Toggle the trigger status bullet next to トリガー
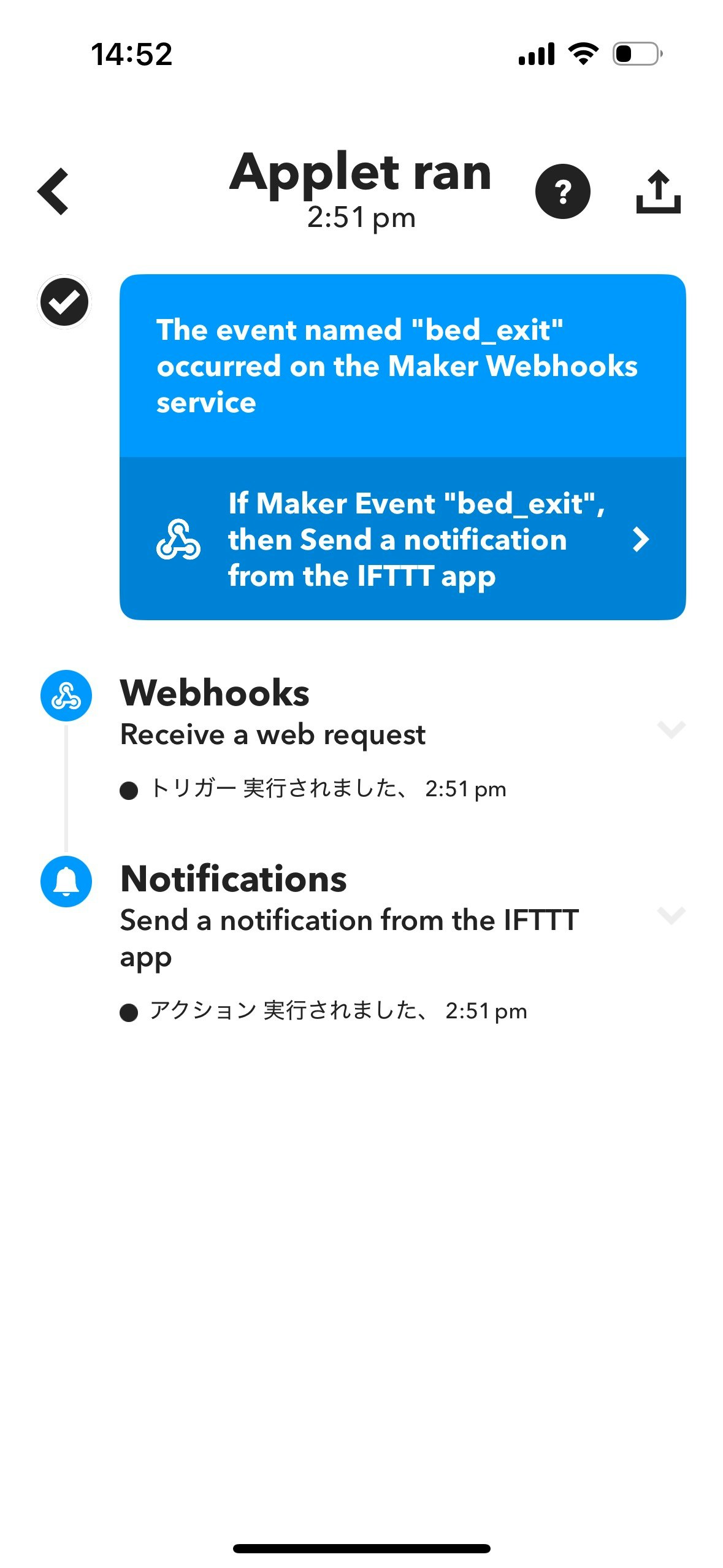The height and width of the screenshot is (1568, 723). click(x=129, y=790)
